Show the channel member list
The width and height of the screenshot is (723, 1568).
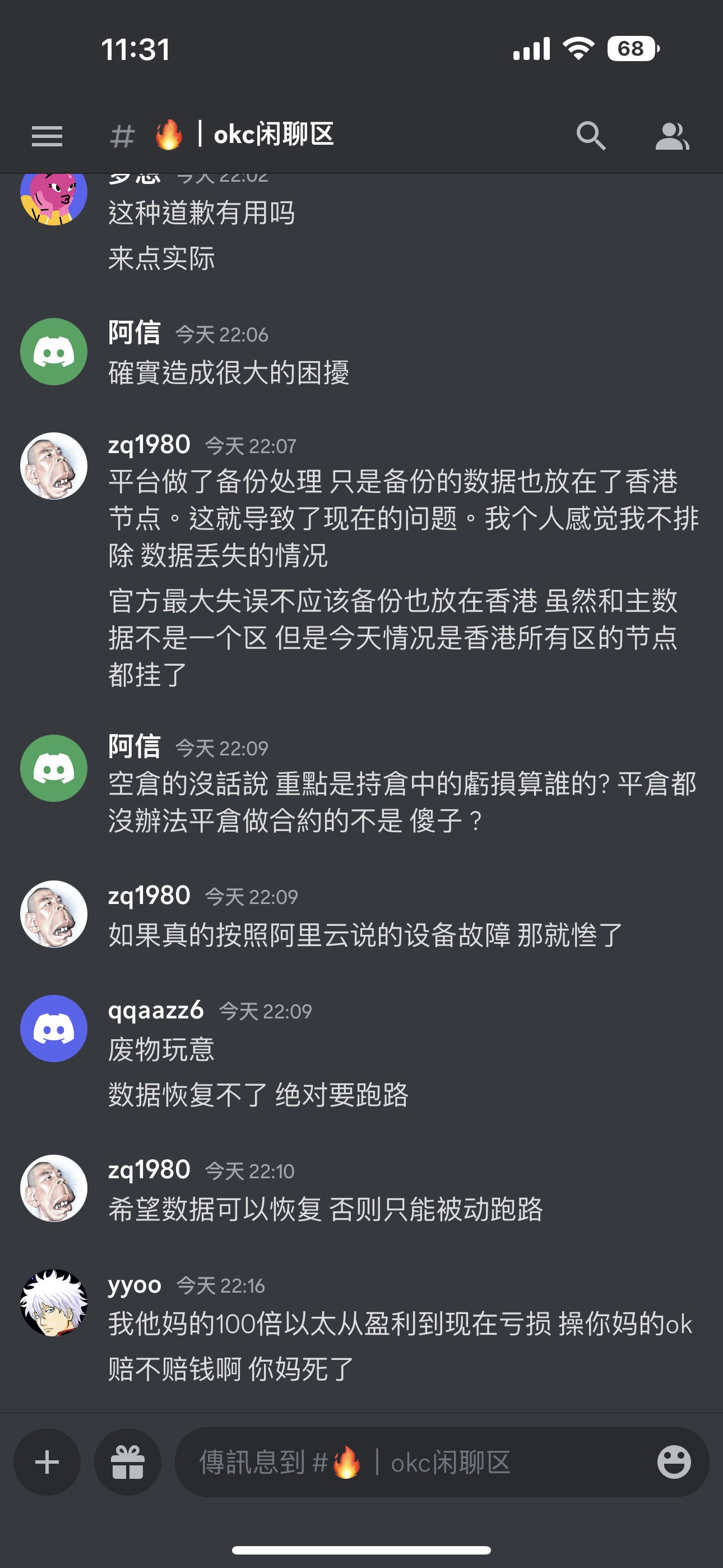coord(672,136)
